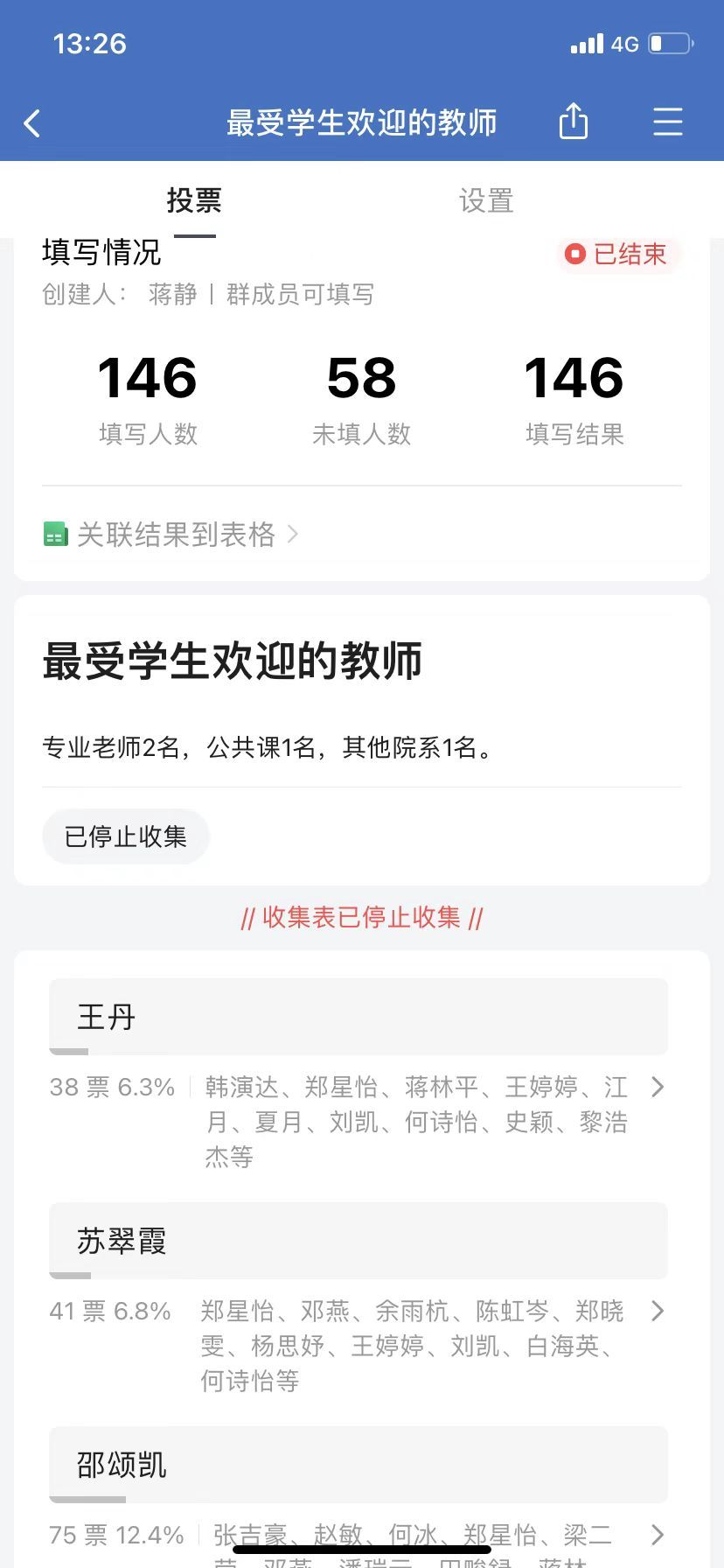Expand voter list for 苏翠霞

pos(658,1311)
